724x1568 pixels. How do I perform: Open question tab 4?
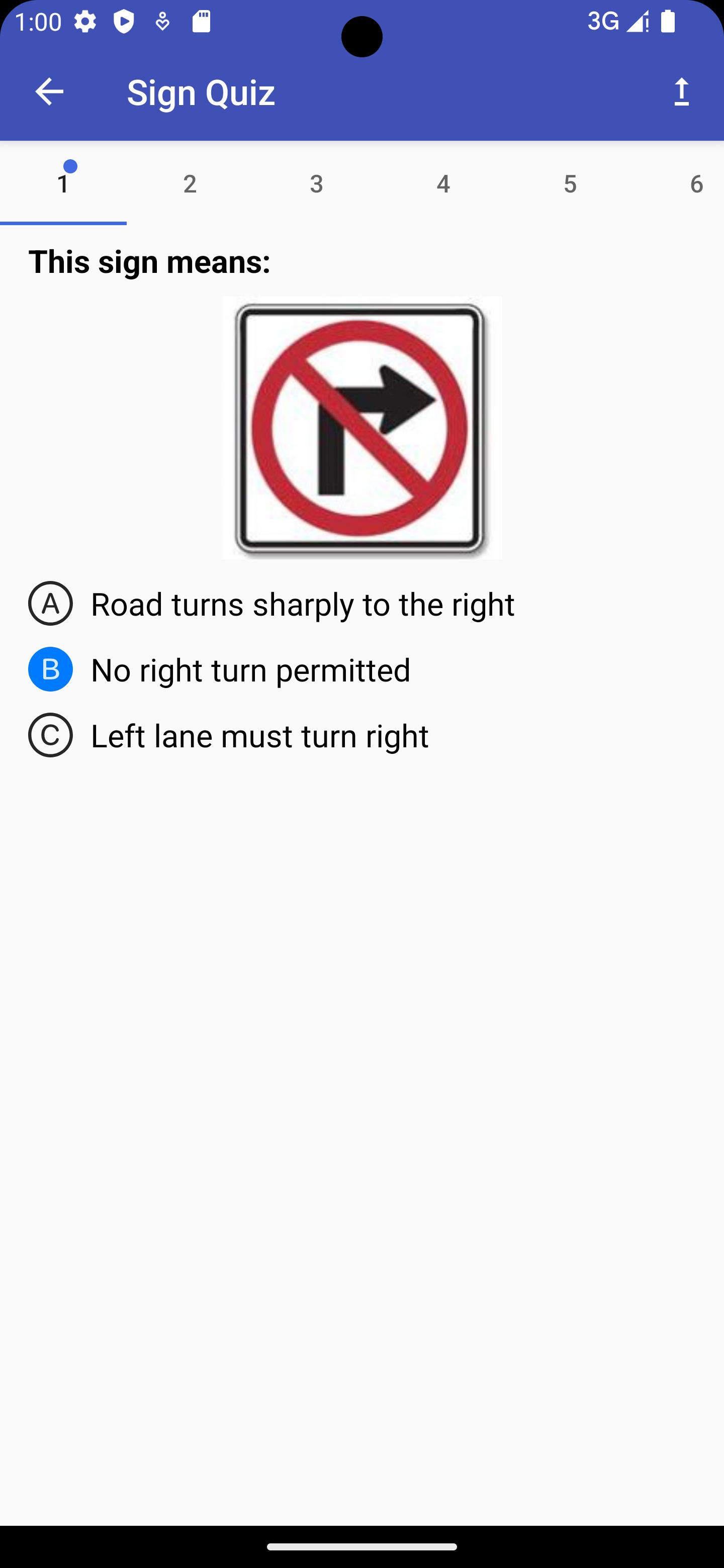443,184
